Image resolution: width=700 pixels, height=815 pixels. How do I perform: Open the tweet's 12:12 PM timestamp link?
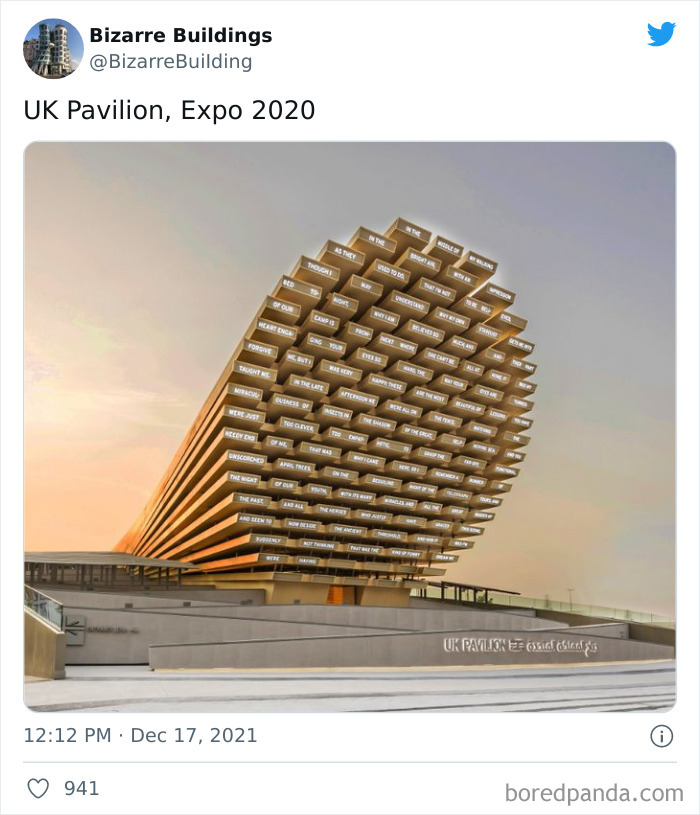coord(140,735)
